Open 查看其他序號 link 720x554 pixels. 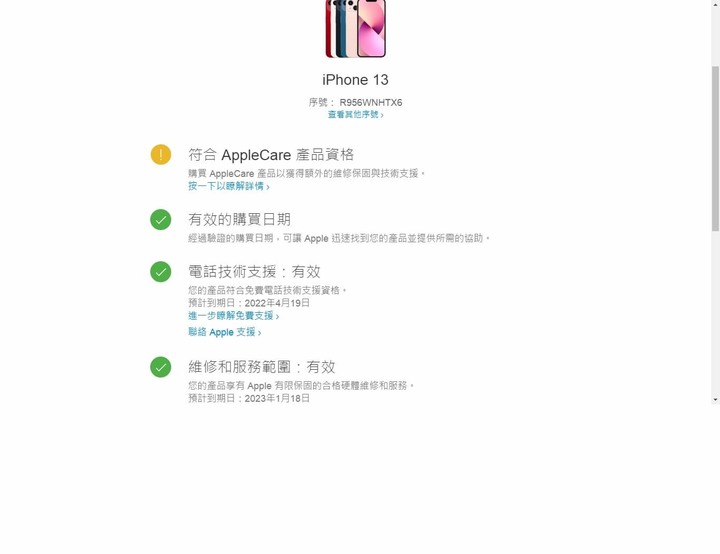[x=355, y=115]
